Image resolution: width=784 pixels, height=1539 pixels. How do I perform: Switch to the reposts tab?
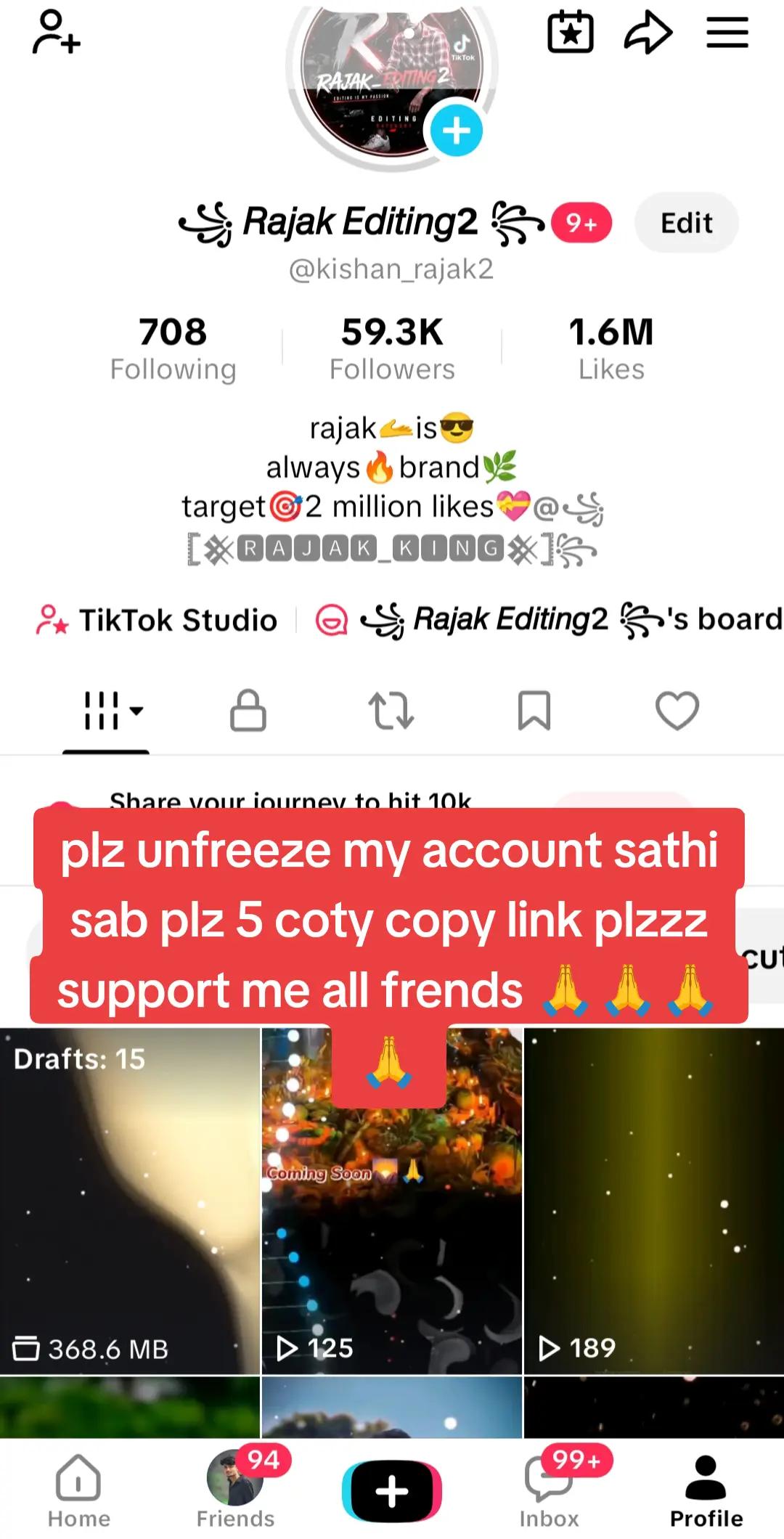pos(391,710)
